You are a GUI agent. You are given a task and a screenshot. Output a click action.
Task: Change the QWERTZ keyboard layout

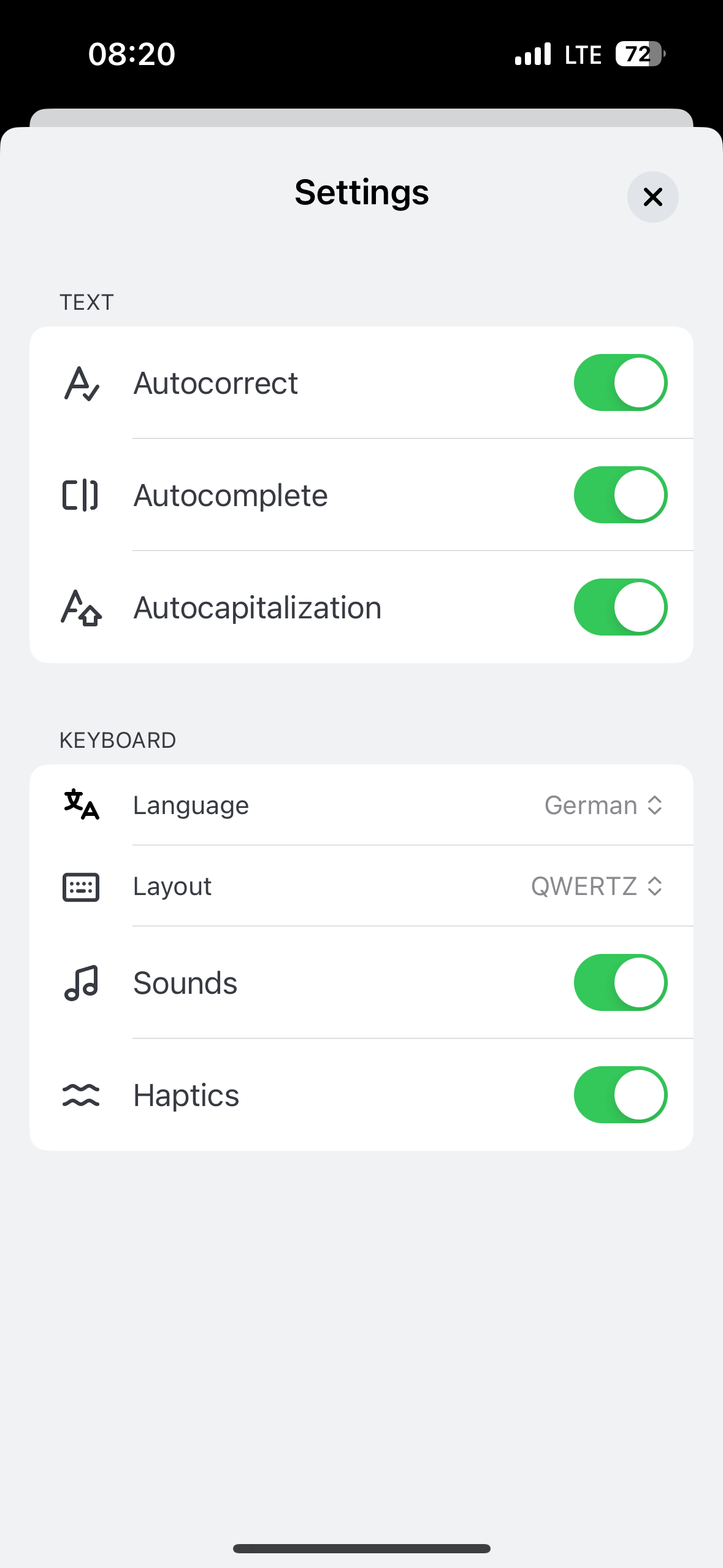point(597,886)
